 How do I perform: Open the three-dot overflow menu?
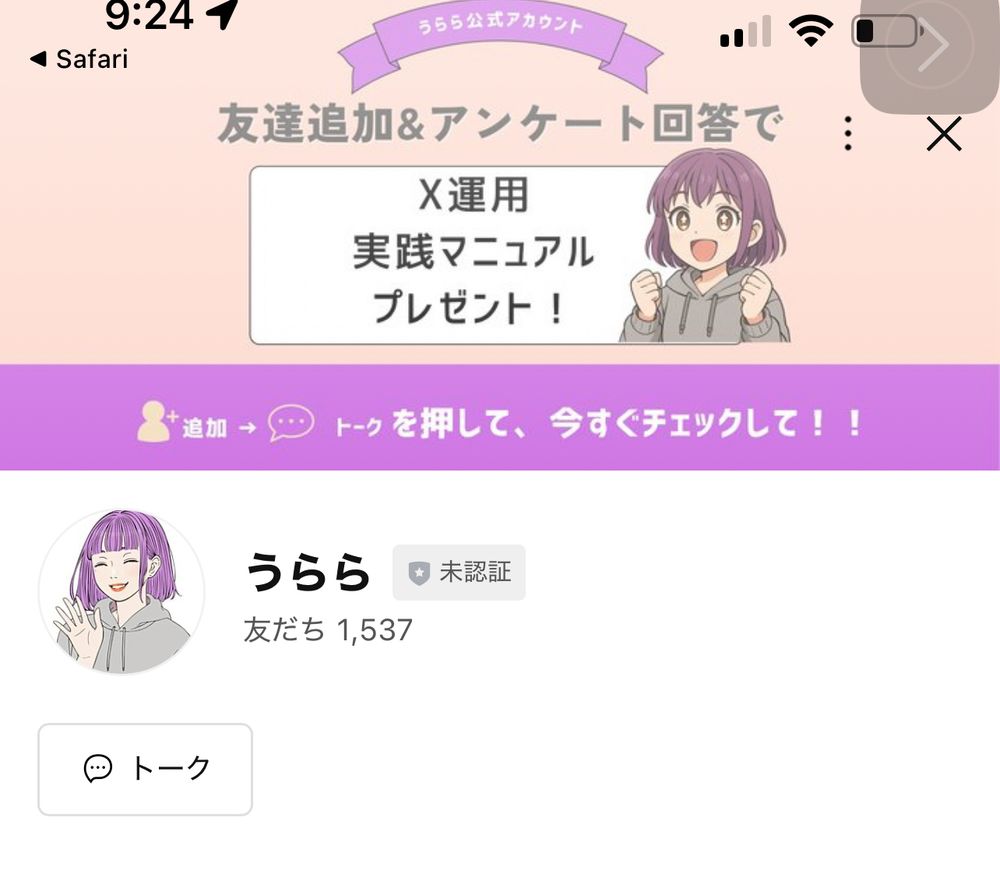[848, 133]
